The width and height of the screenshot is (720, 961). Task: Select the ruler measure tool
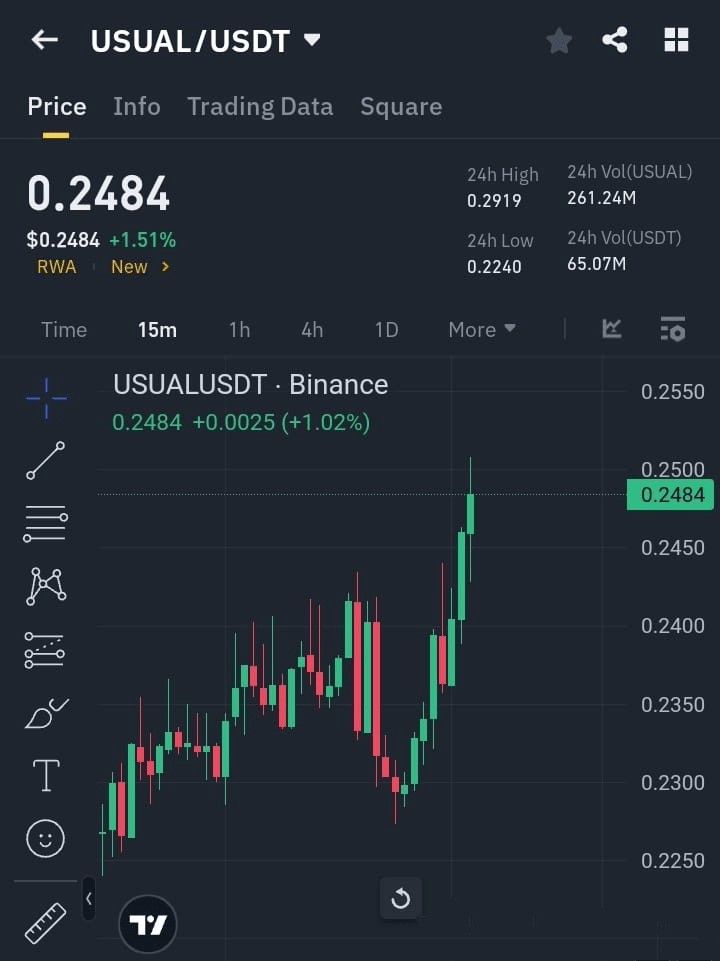pos(46,923)
